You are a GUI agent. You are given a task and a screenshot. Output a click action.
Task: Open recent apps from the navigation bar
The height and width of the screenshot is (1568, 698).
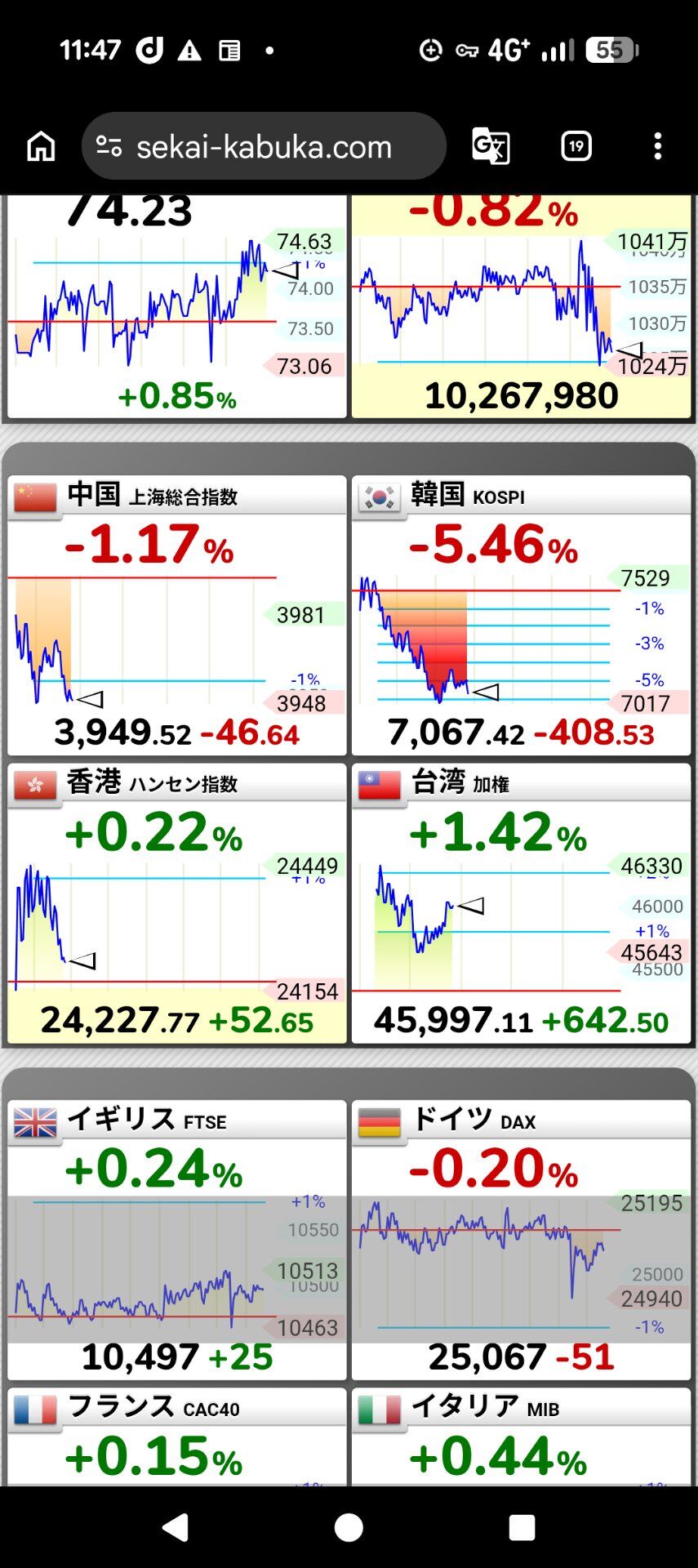[522, 1527]
